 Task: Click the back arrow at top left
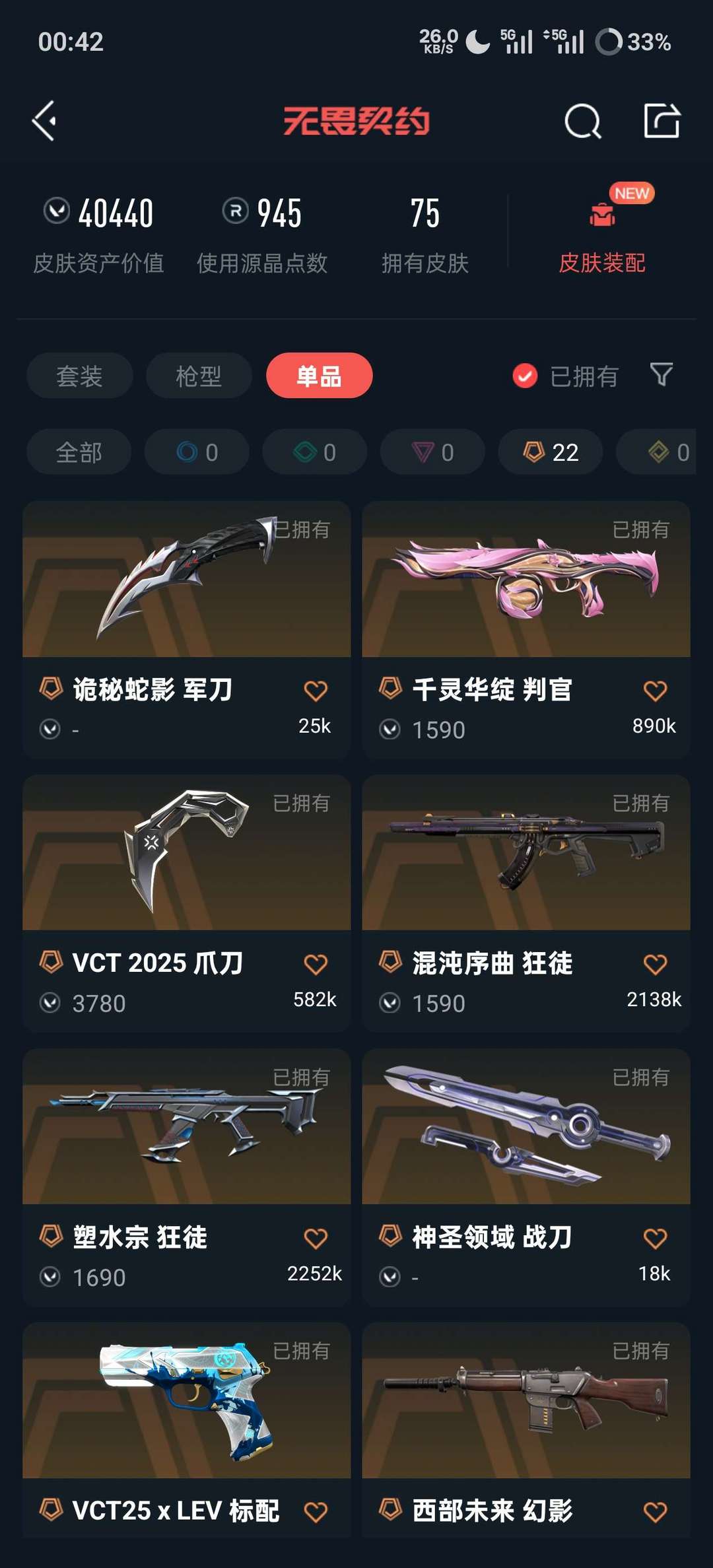(x=44, y=121)
